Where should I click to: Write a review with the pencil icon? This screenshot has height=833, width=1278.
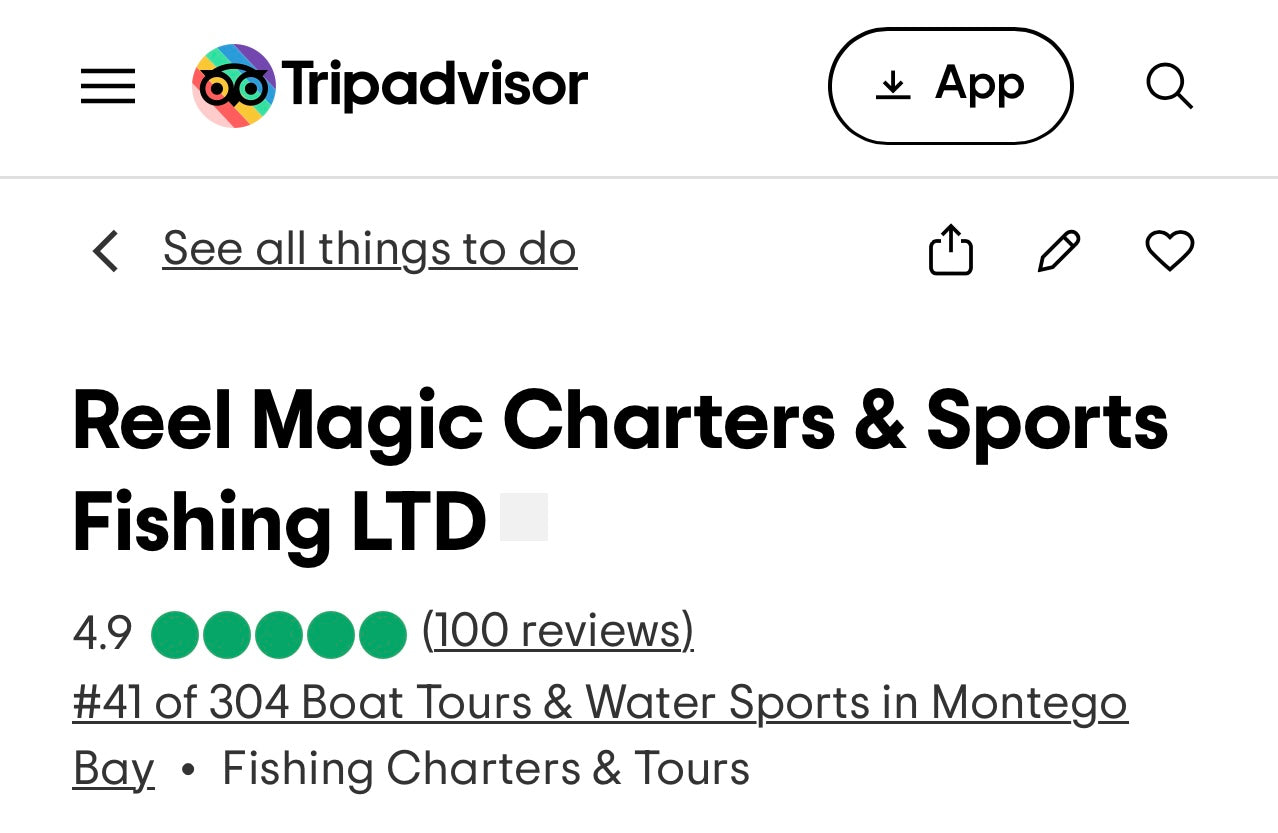pos(1059,250)
